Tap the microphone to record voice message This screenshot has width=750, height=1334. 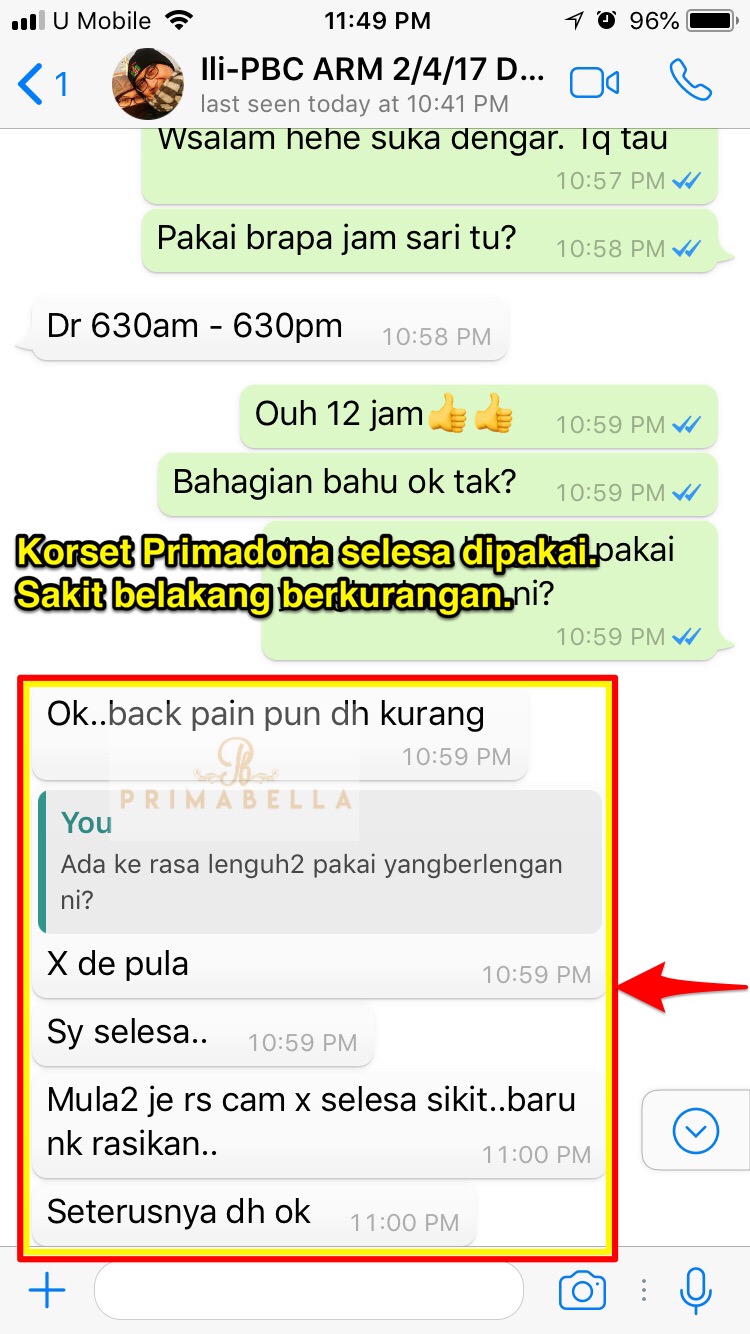click(695, 1291)
